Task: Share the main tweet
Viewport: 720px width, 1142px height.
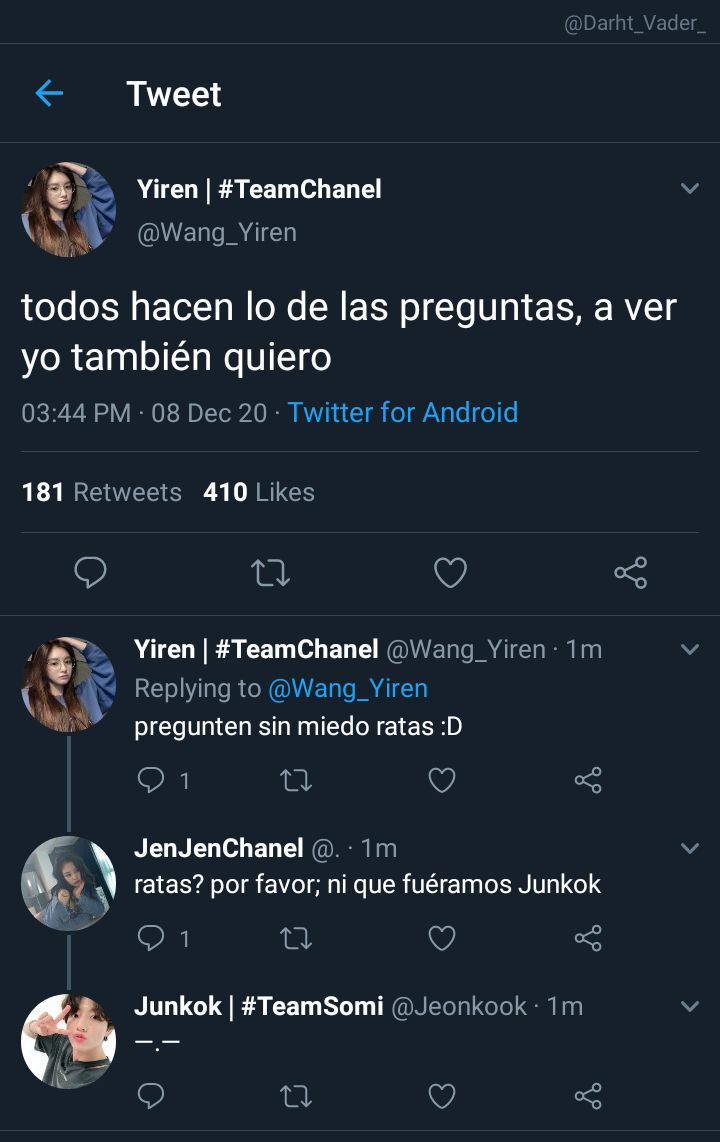Action: (x=630, y=573)
